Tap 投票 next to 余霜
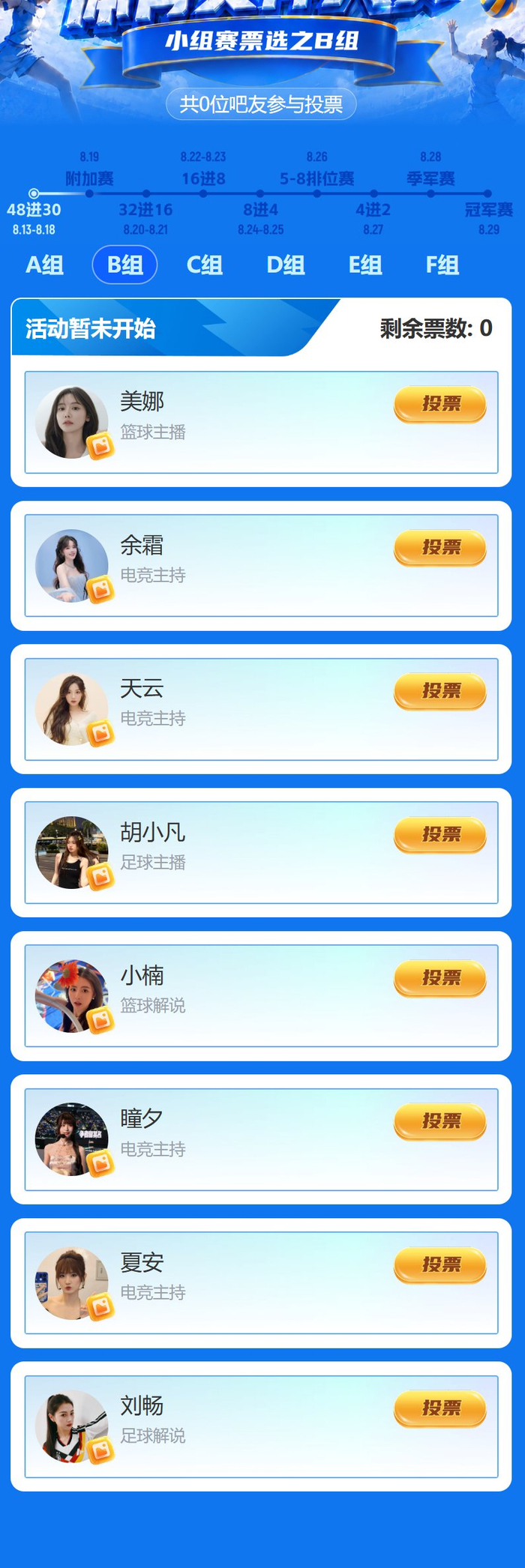525x1568 pixels. (x=440, y=548)
